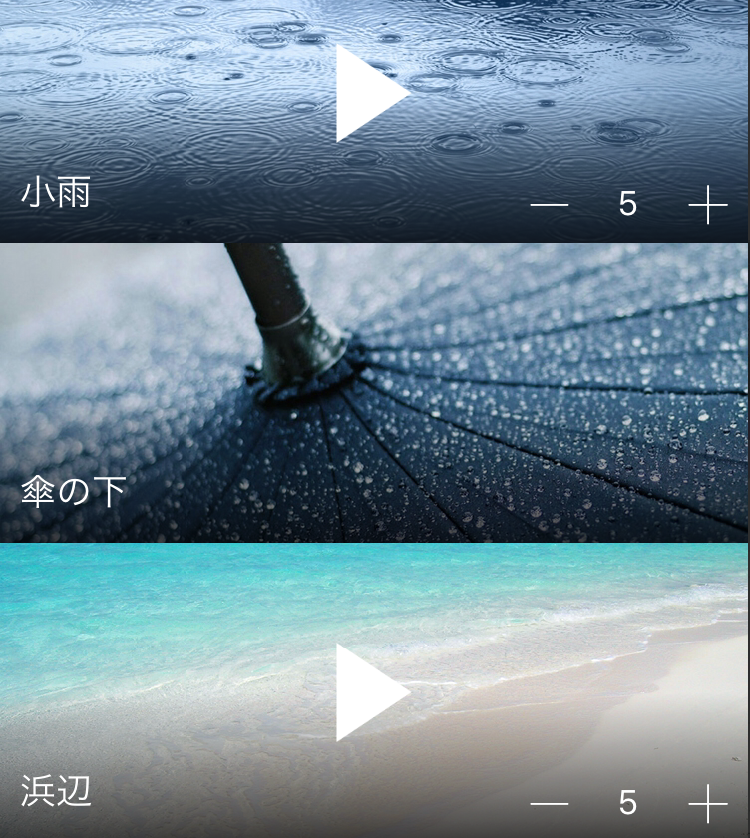Lower the 浜辺 volume with minus

tap(549, 803)
